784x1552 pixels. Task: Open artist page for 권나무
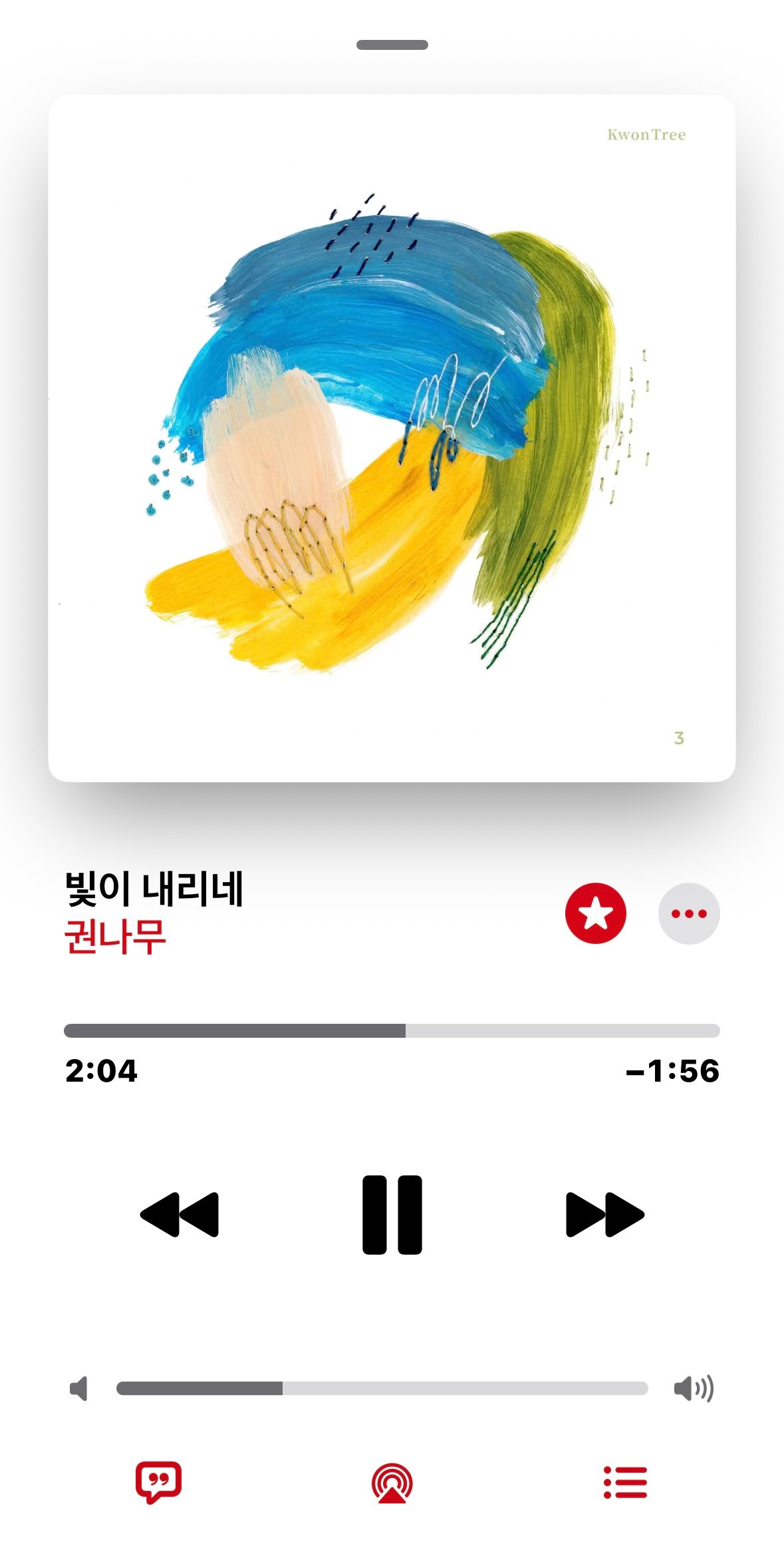coord(115,937)
